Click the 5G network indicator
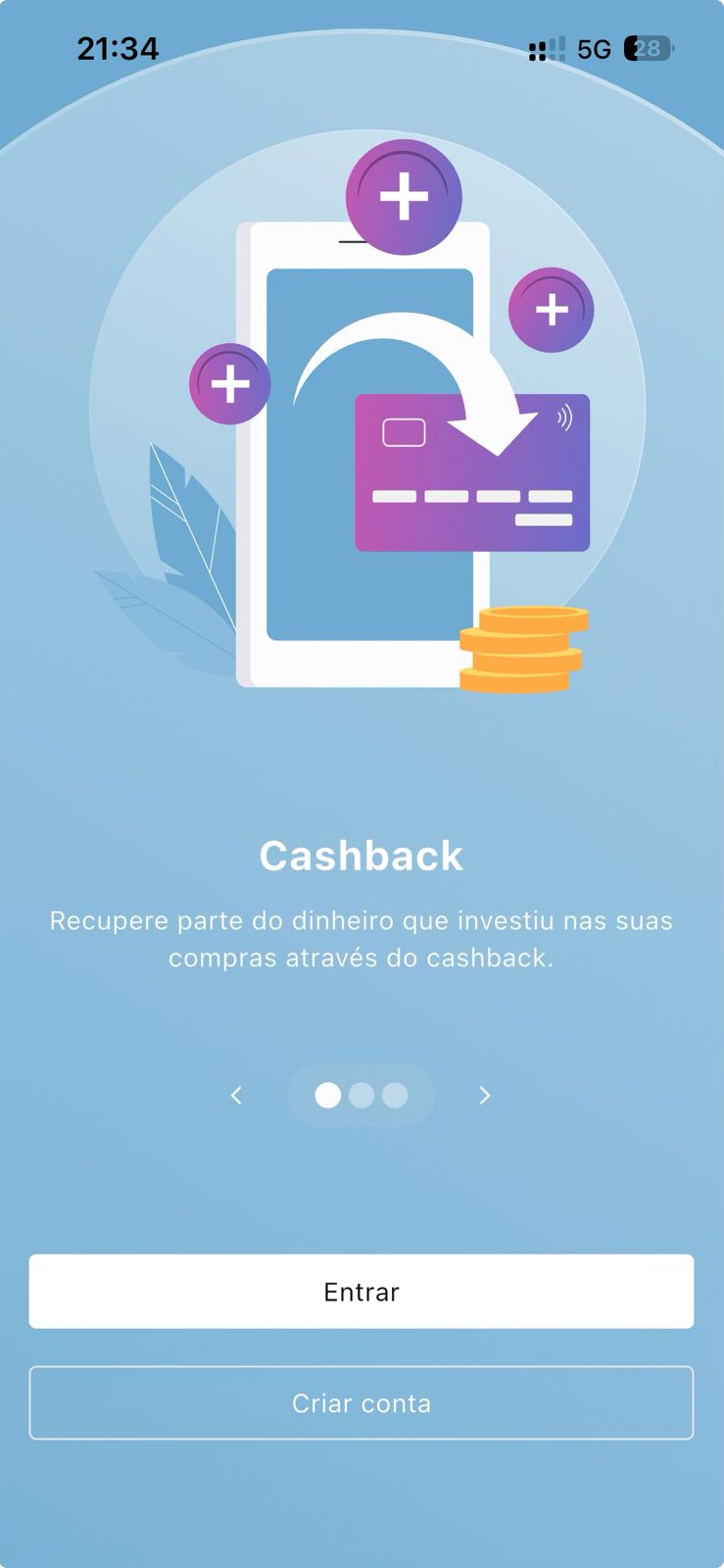The image size is (724, 1568). point(593,47)
